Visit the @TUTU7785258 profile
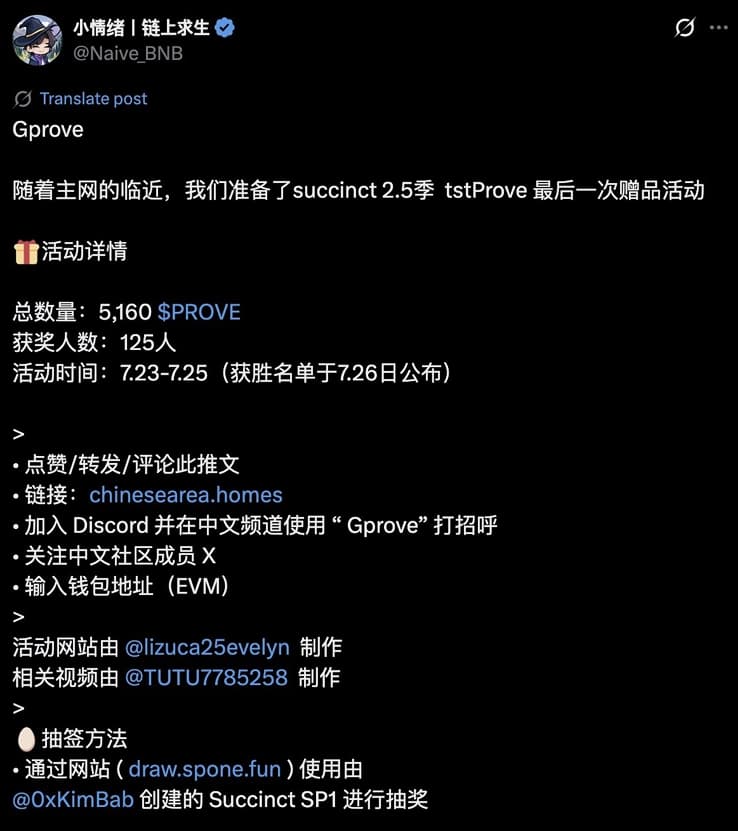The image size is (738, 831). [x=206, y=678]
